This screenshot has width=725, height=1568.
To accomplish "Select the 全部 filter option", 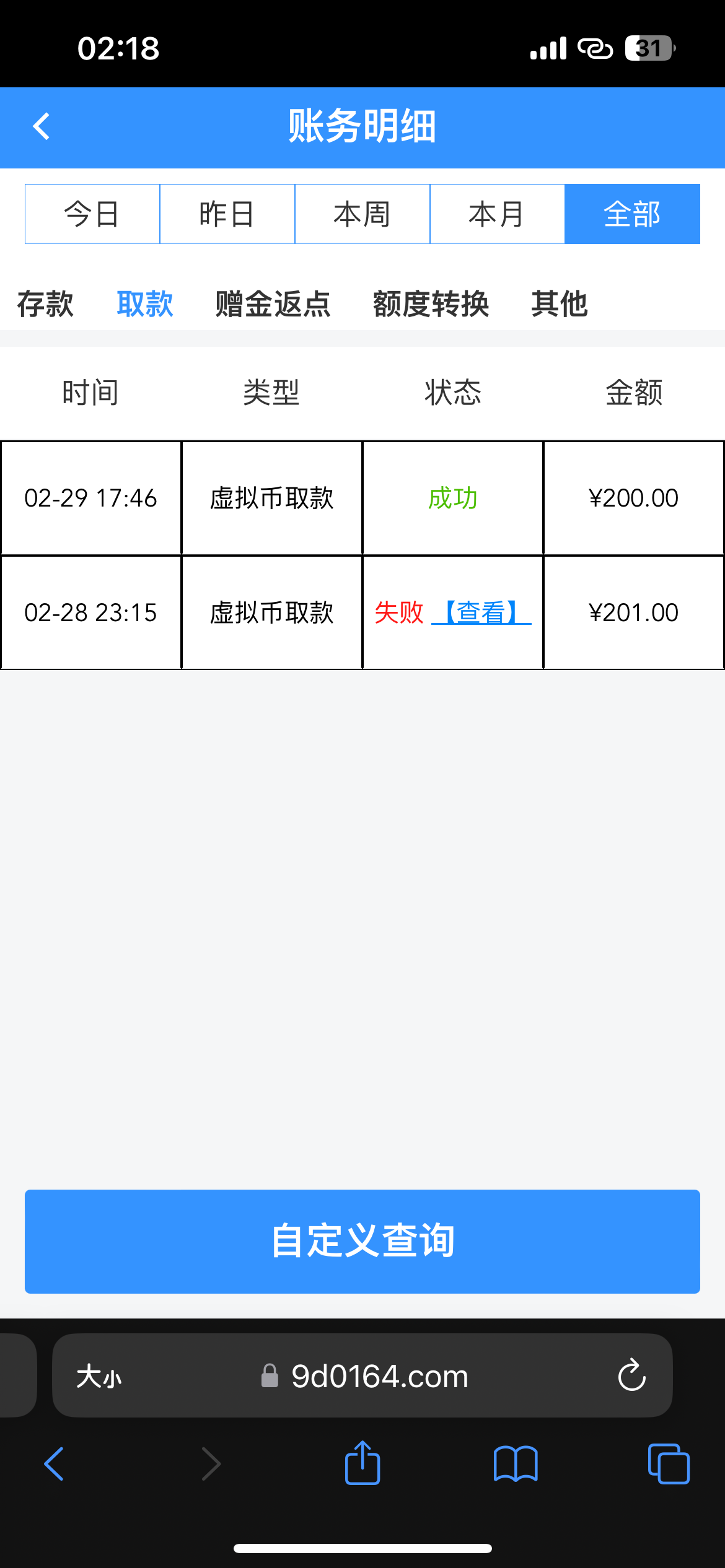I will coord(632,214).
